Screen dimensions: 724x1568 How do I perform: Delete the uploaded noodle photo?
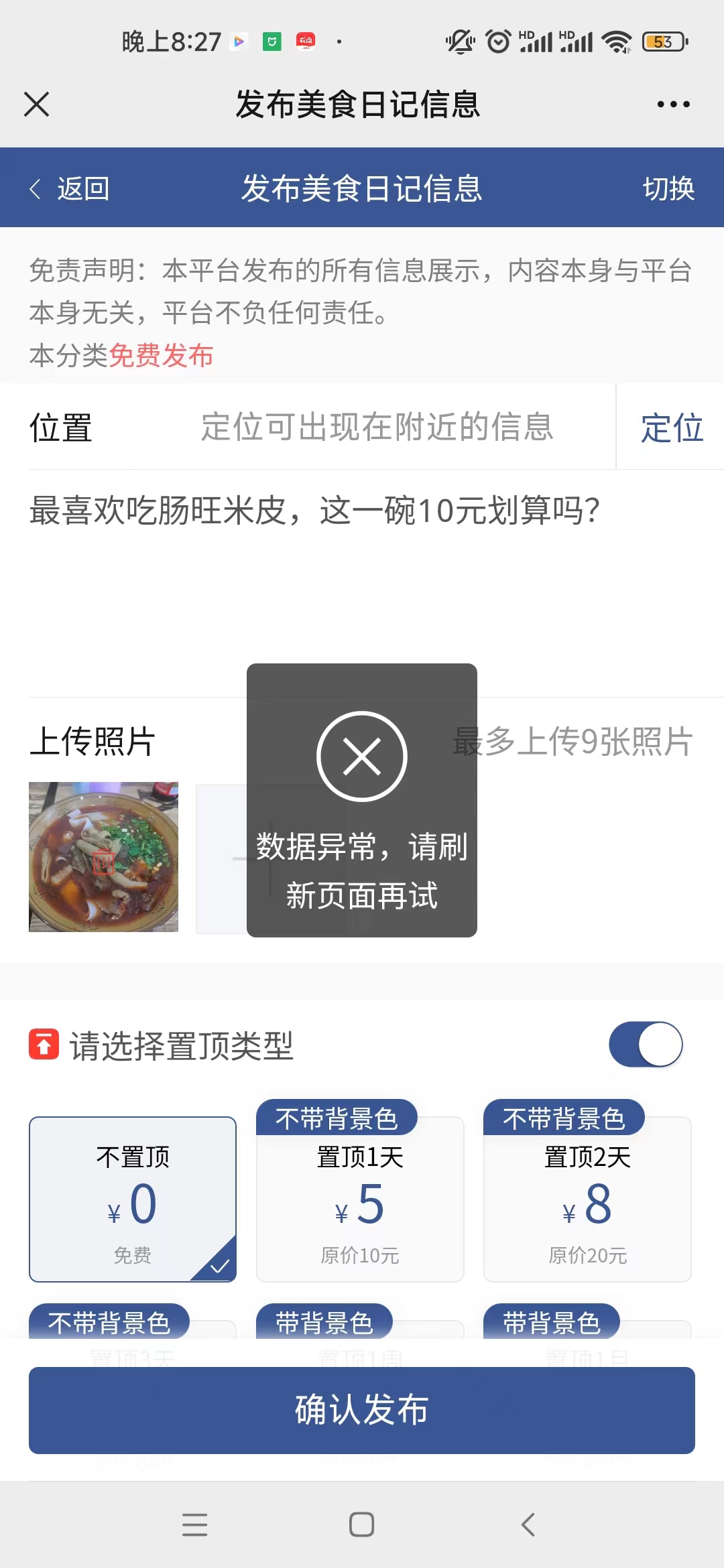[103, 861]
